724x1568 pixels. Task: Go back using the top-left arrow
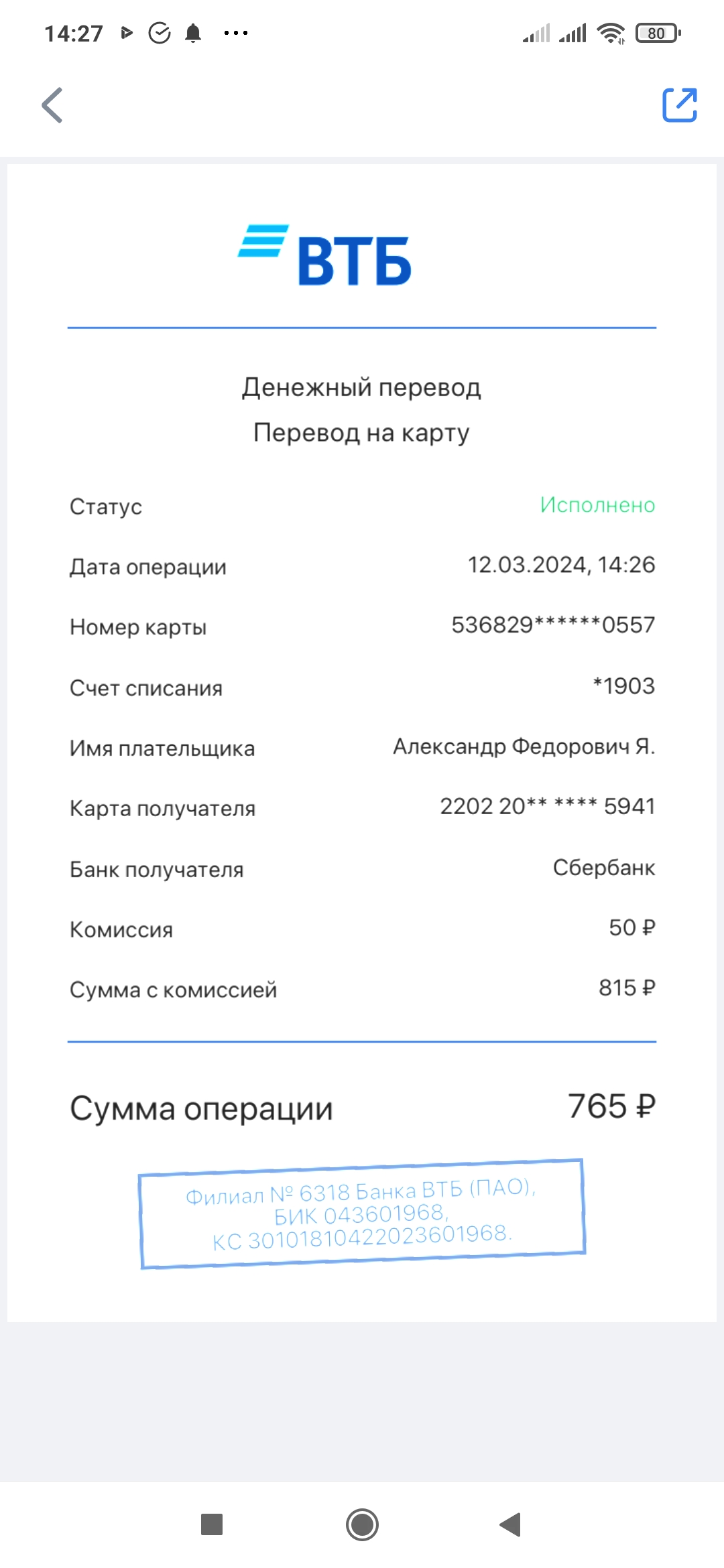point(52,105)
